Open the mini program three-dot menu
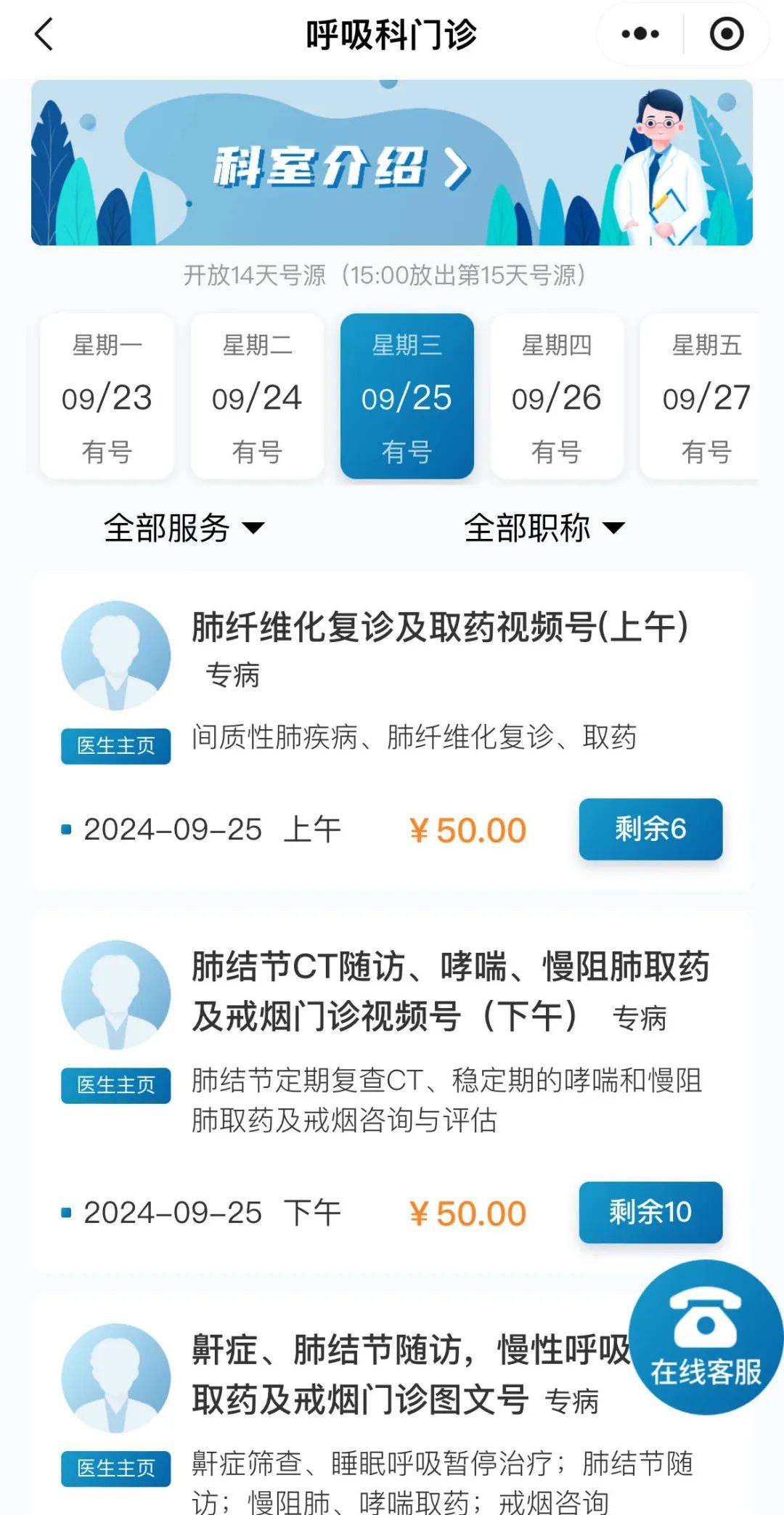The image size is (784, 1515). point(640,33)
